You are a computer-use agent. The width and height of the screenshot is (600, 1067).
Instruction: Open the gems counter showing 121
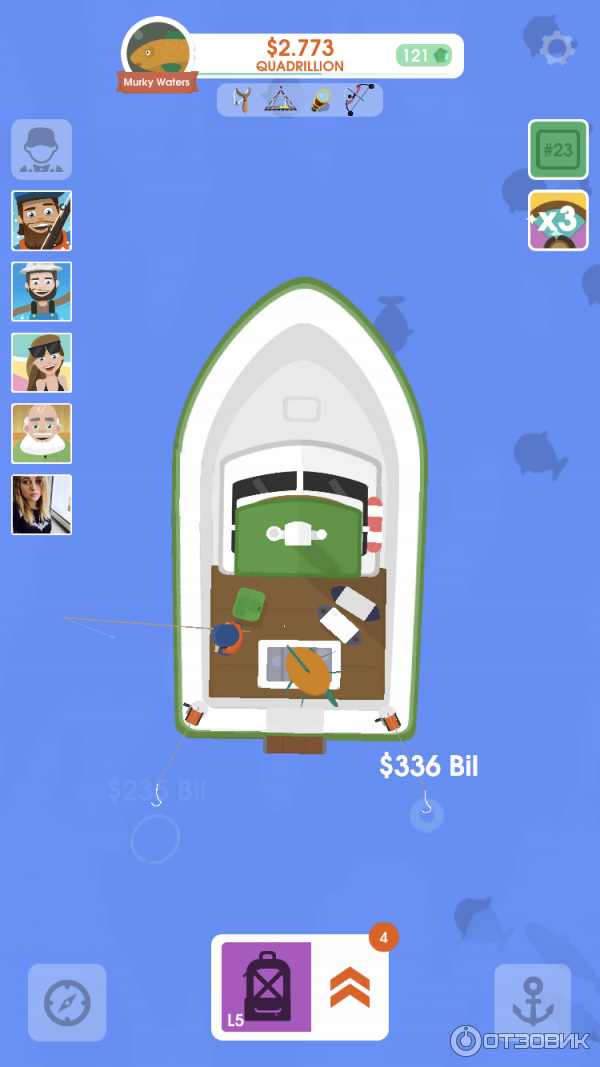[426, 56]
